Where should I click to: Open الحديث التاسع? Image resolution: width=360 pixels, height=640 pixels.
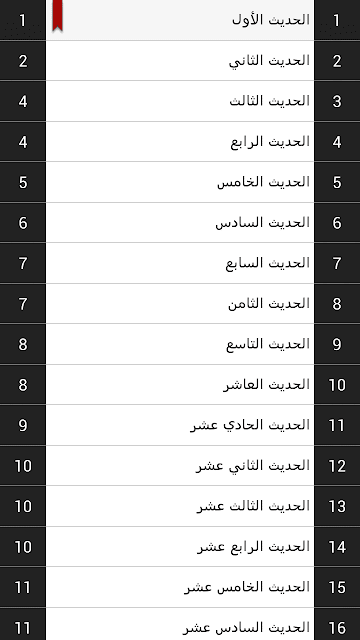[180, 344]
